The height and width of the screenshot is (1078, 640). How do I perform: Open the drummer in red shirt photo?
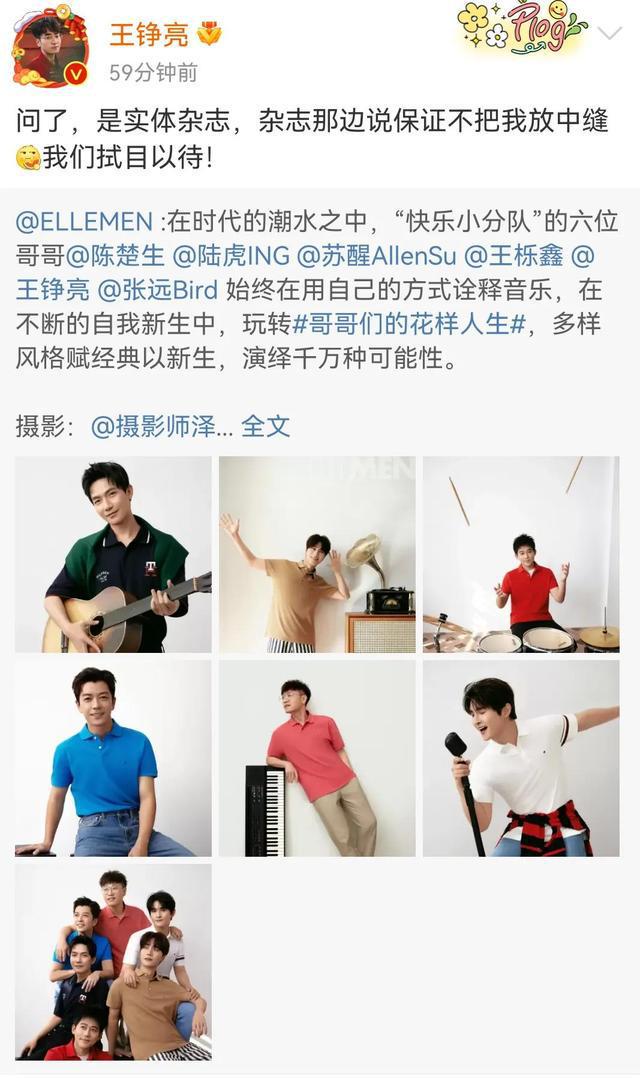pyautogui.click(x=521, y=555)
